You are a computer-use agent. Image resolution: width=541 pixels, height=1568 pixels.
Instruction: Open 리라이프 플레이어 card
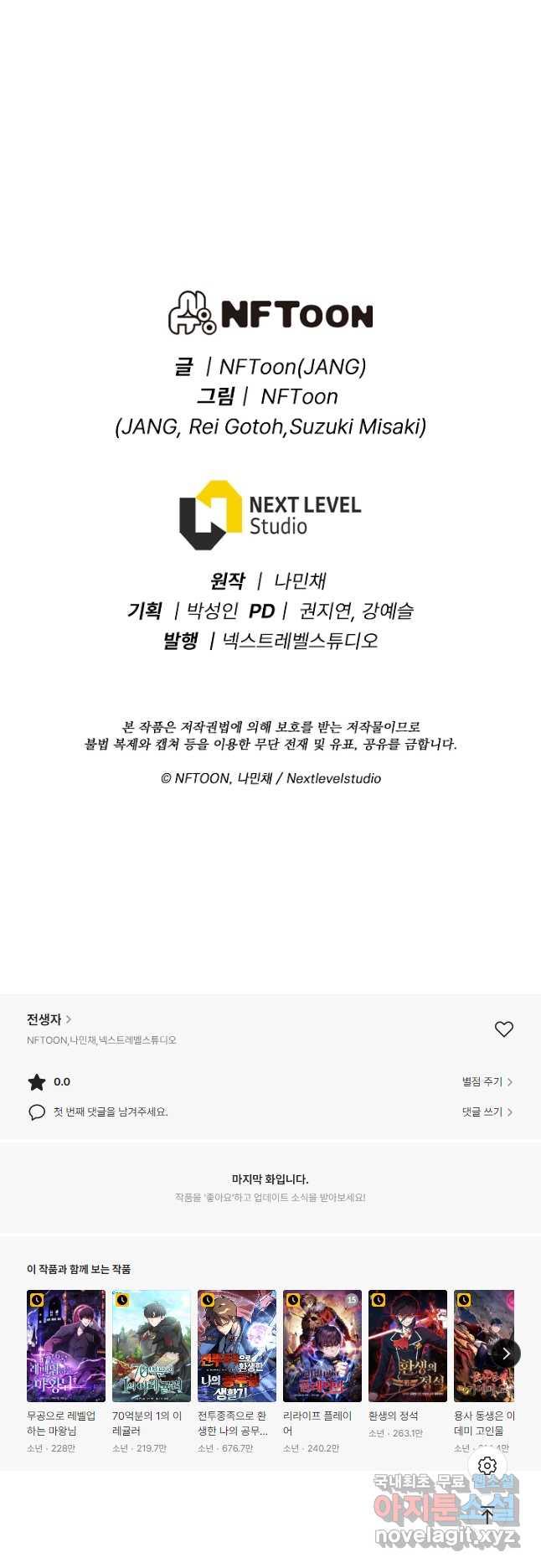pyautogui.click(x=322, y=1346)
